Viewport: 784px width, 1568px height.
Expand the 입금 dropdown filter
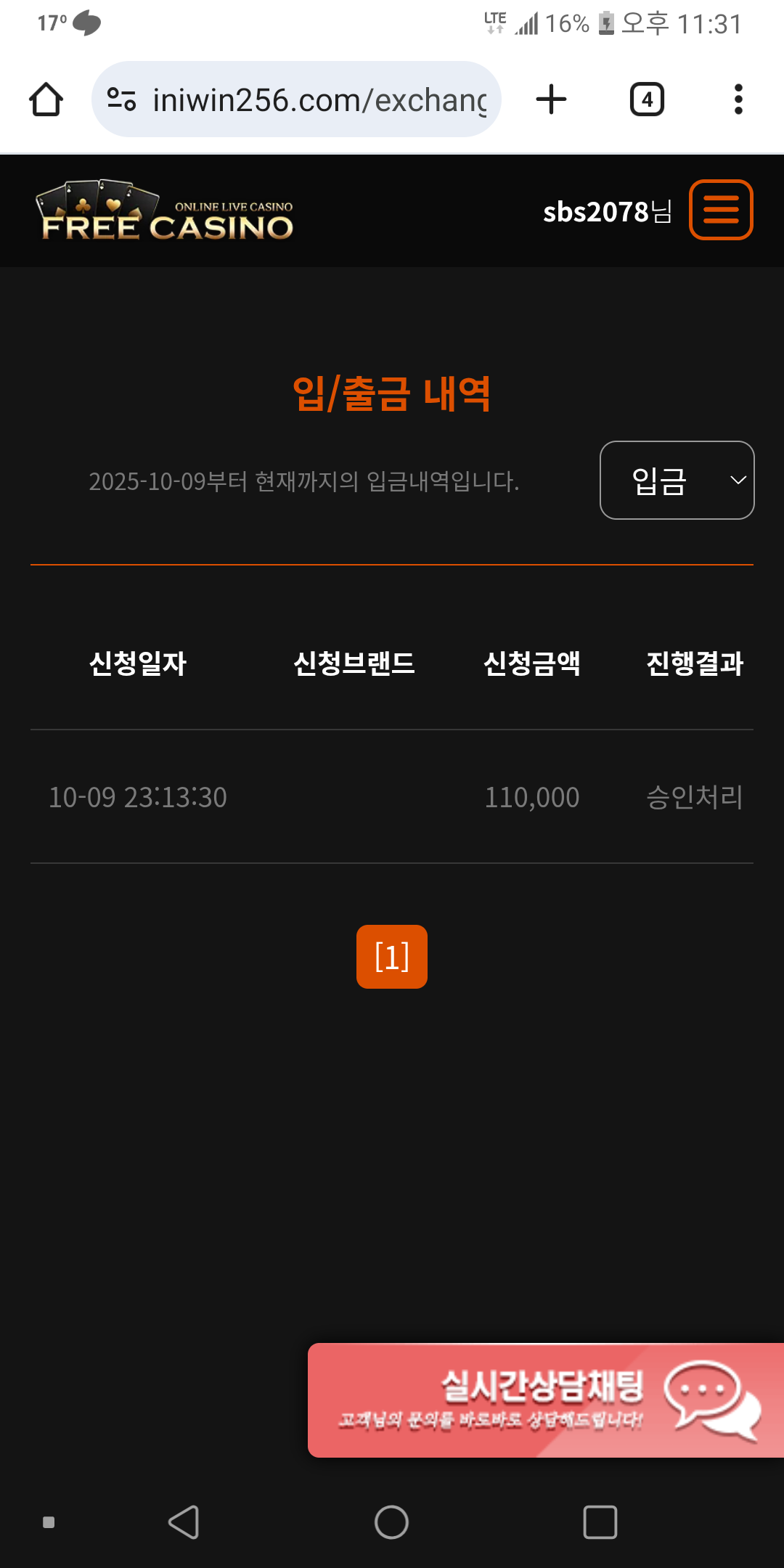tap(677, 481)
